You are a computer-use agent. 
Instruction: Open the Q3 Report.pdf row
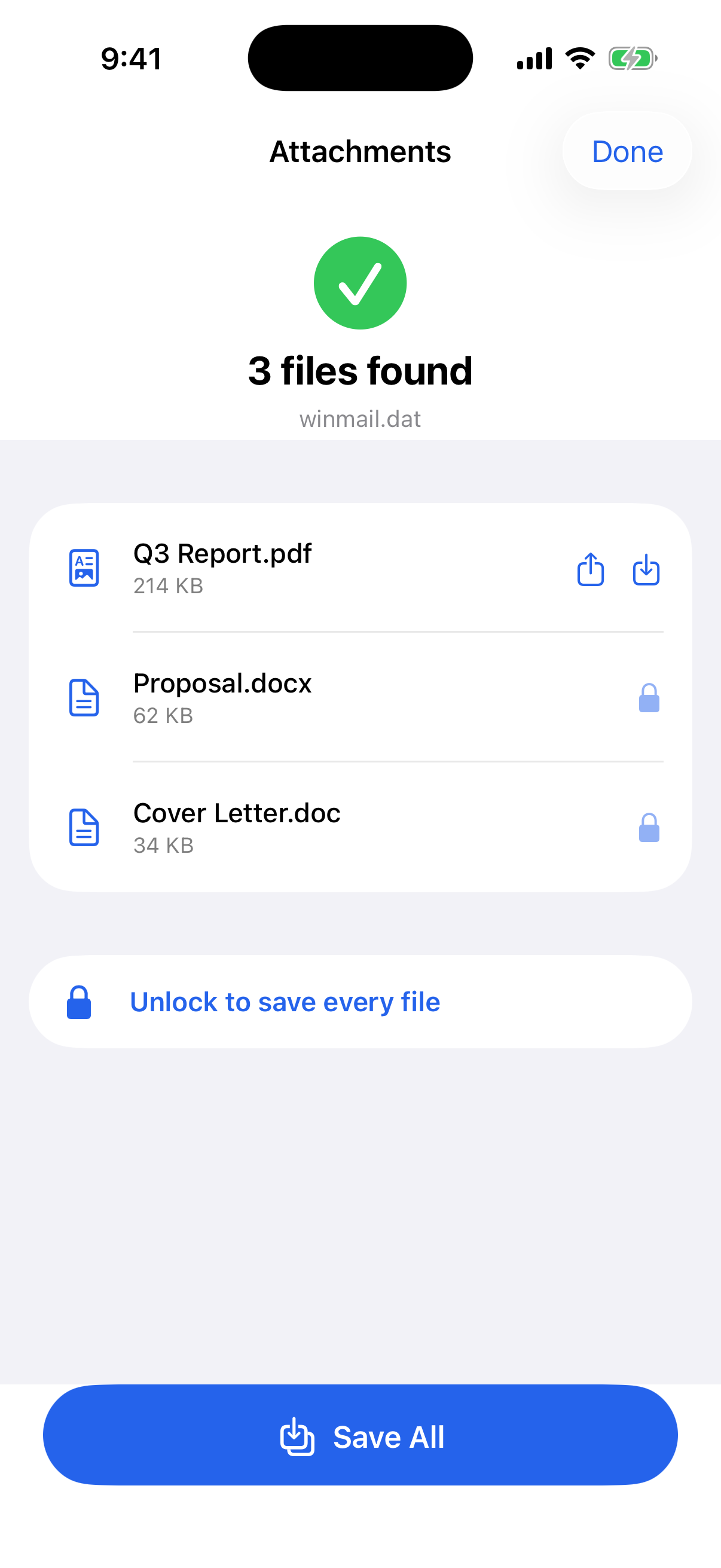coord(360,568)
